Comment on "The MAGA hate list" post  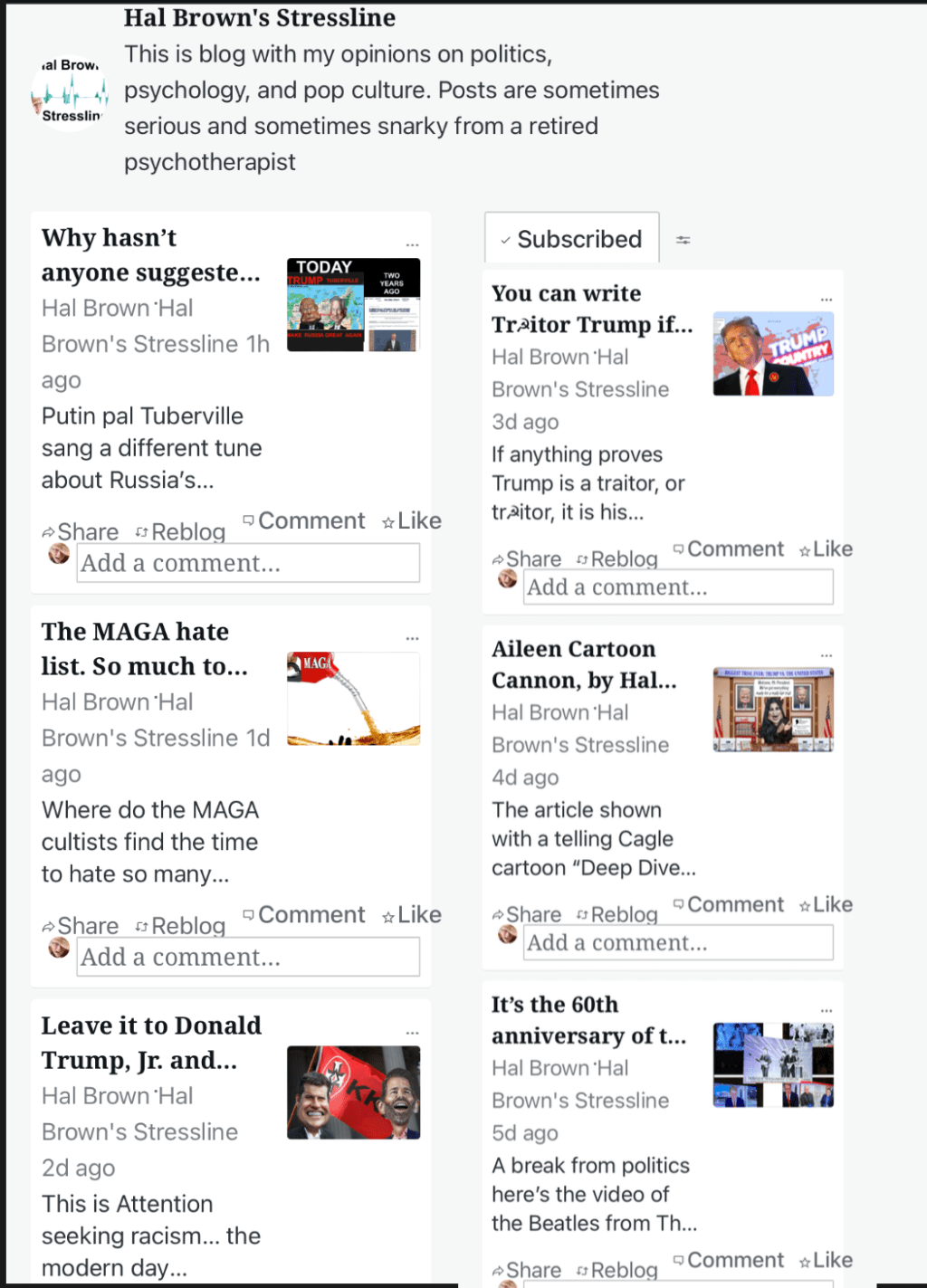point(303,915)
